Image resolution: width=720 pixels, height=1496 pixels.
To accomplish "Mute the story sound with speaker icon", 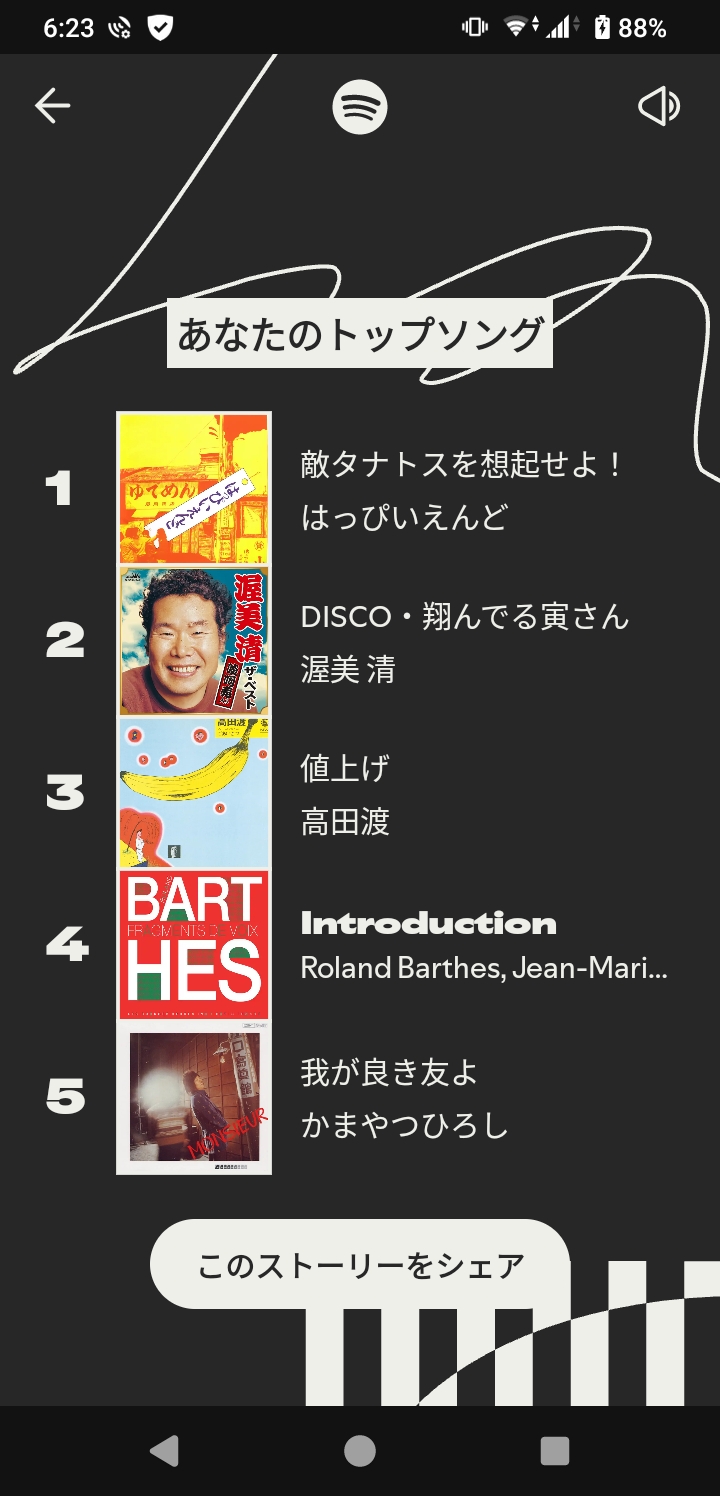I will (x=659, y=106).
